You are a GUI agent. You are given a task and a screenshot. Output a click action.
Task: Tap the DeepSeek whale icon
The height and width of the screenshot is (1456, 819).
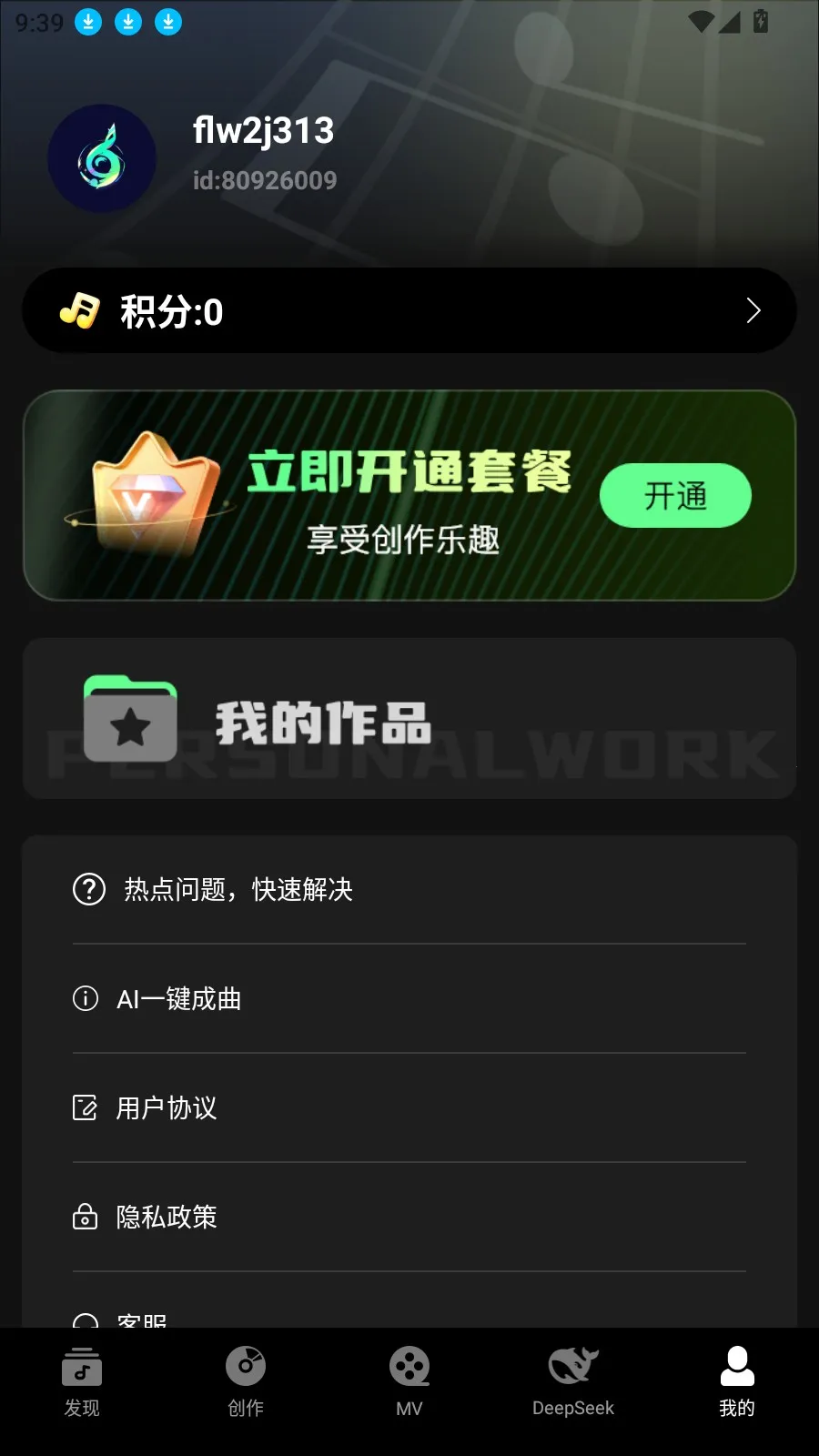pyautogui.click(x=572, y=1366)
